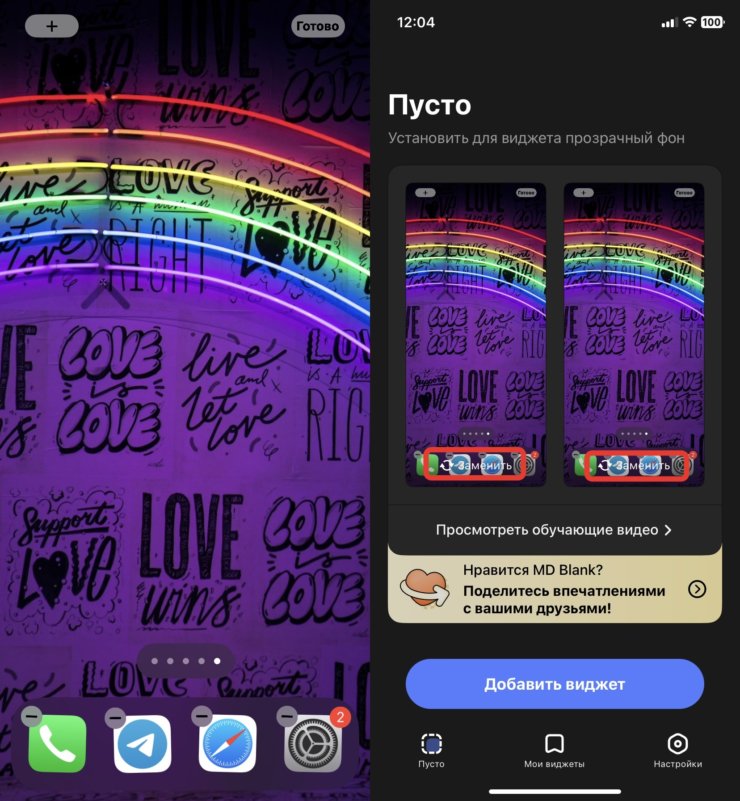Tap the plus button to add widgets

point(51,26)
